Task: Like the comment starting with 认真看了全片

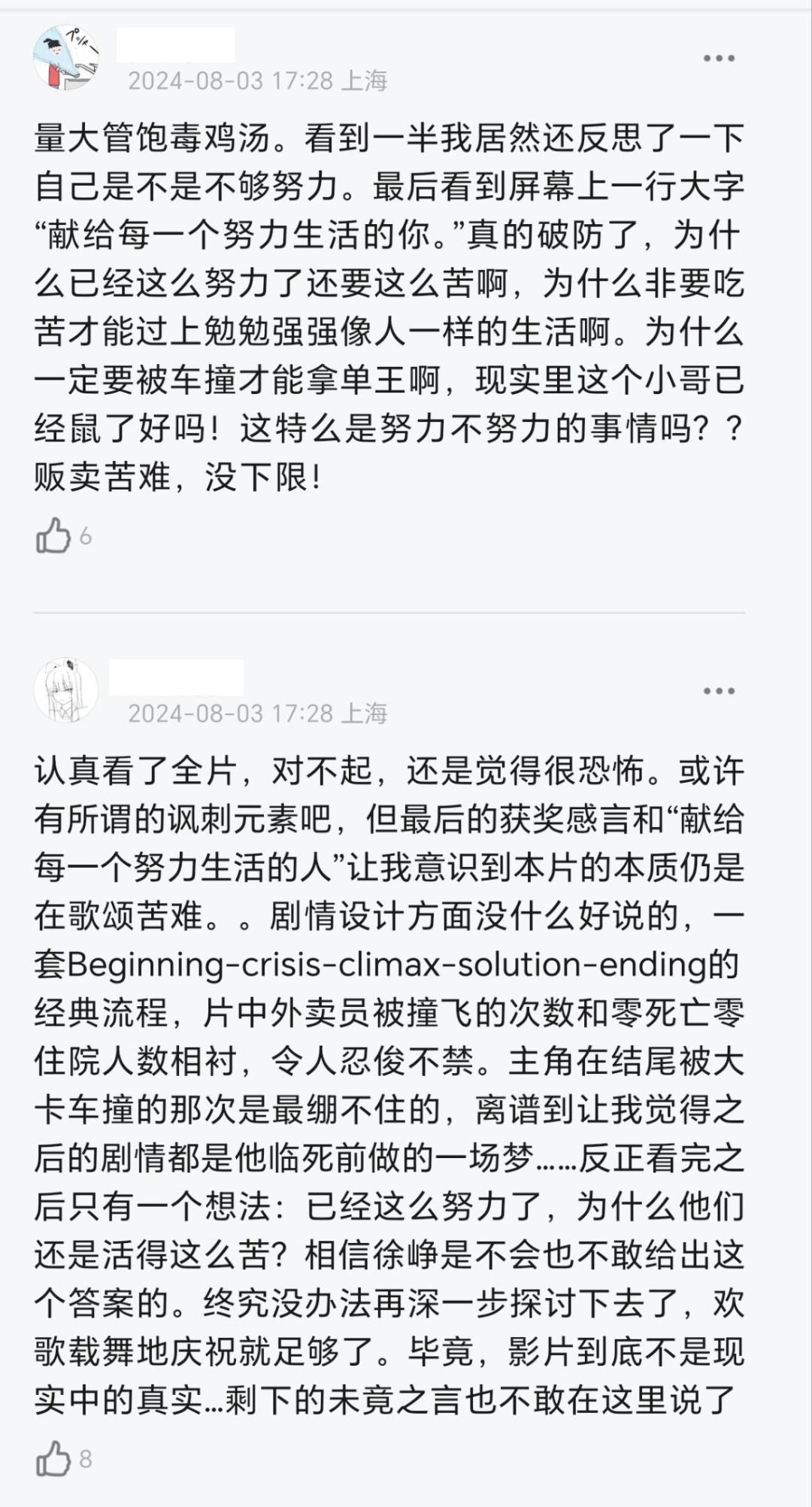Action: 53,1459
